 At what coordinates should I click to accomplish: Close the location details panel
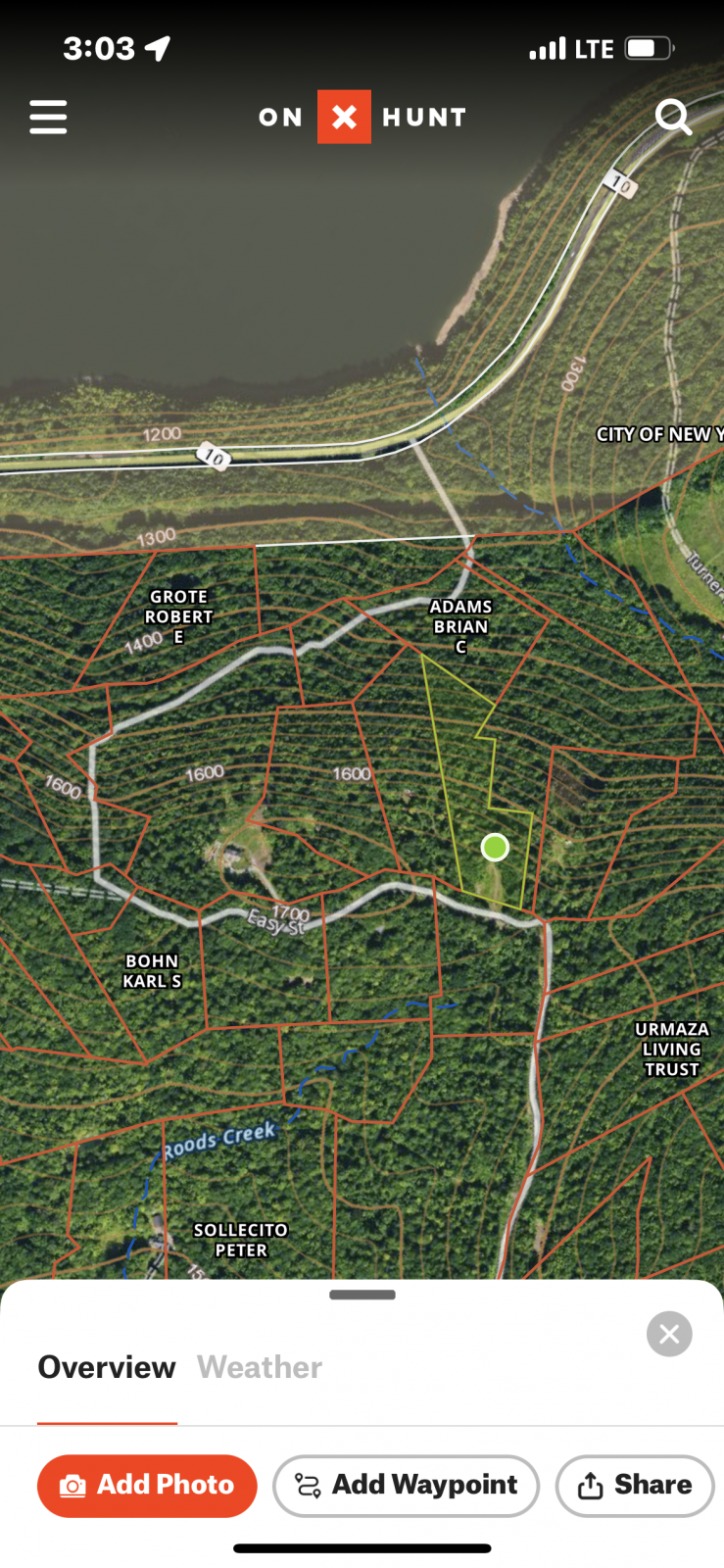669,1334
